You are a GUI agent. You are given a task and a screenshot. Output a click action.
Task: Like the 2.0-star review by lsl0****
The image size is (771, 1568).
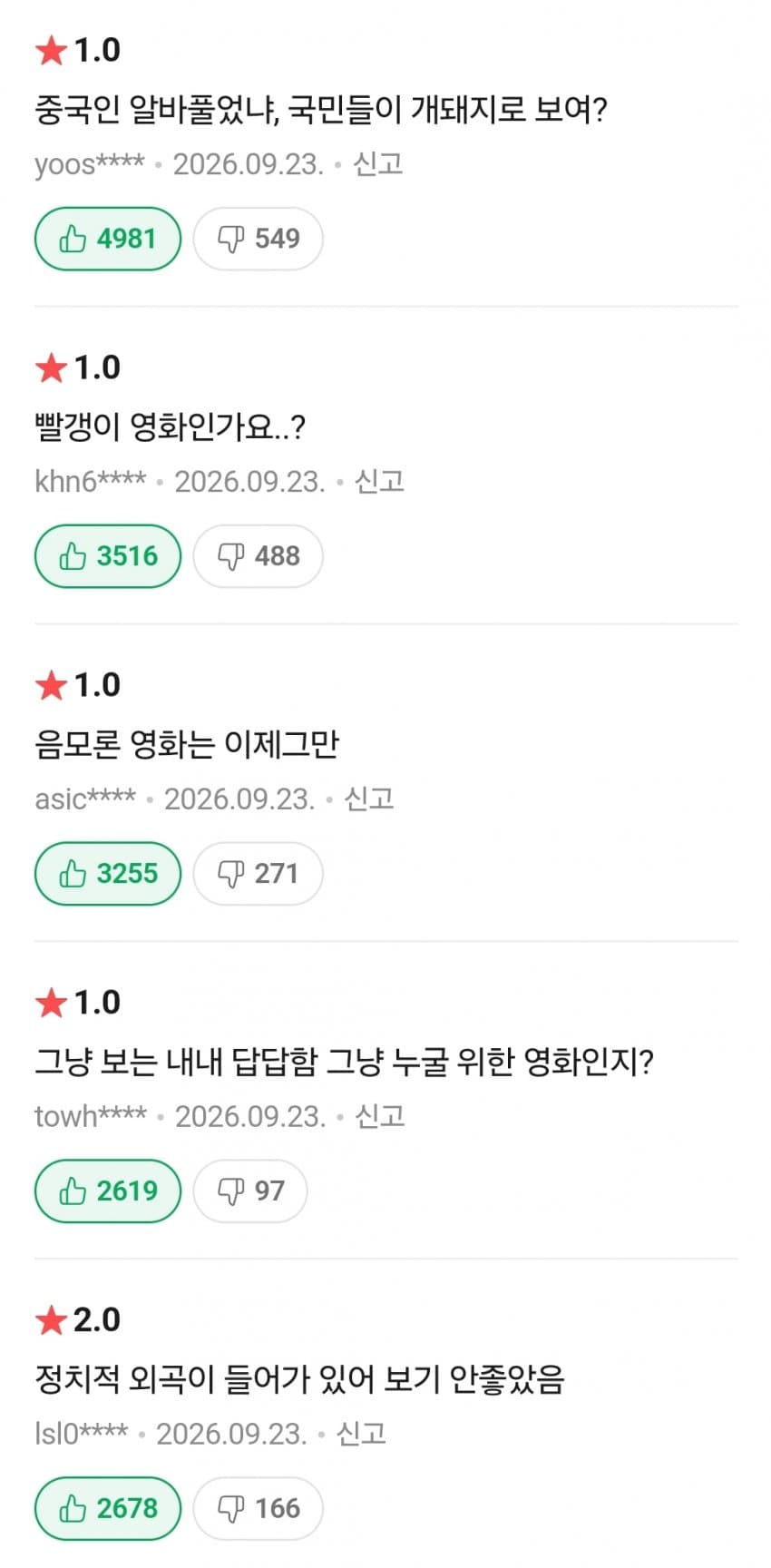coord(108,1509)
